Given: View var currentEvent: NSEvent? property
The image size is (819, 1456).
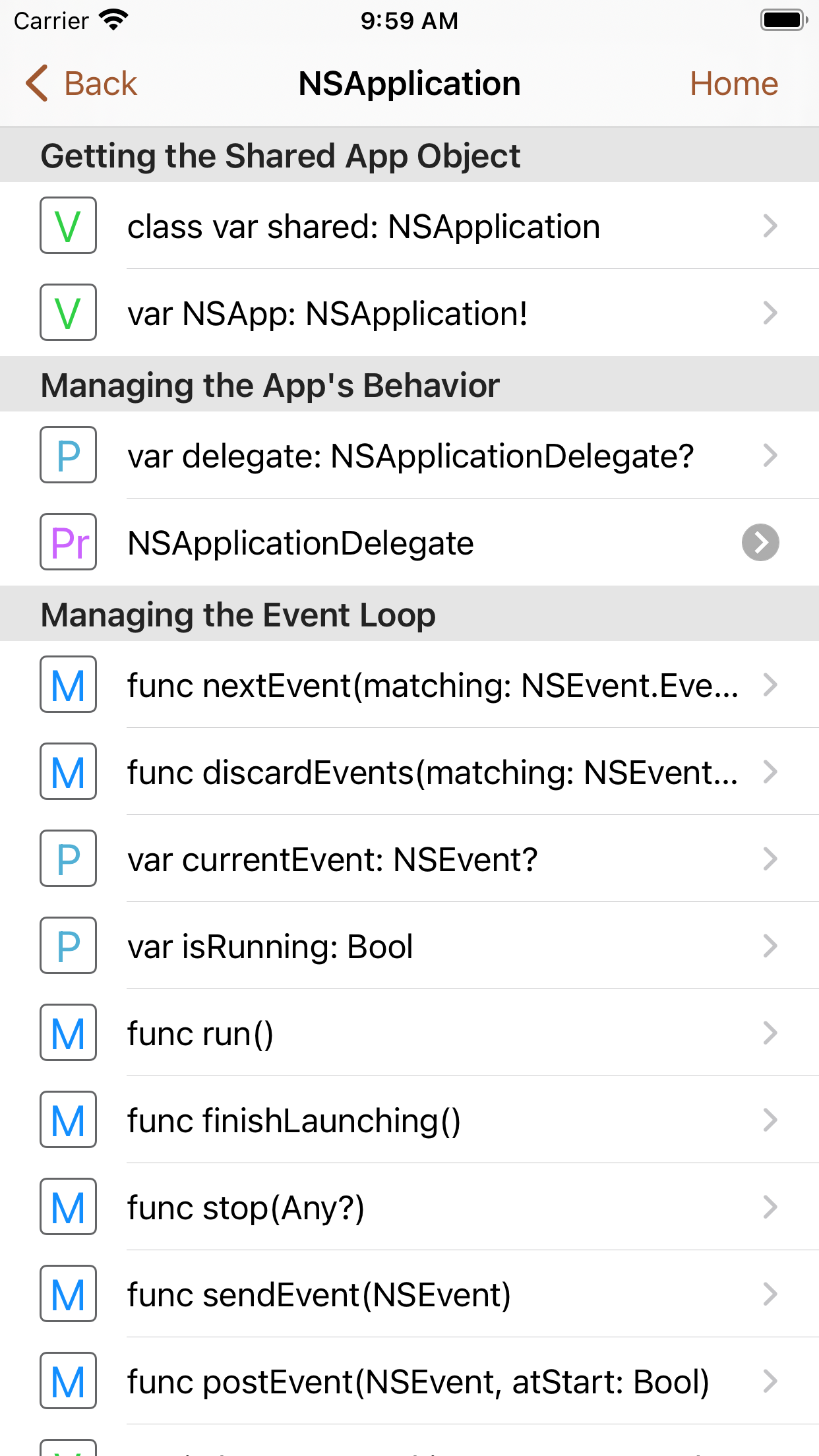Looking at the screenshot, I should (409, 859).
